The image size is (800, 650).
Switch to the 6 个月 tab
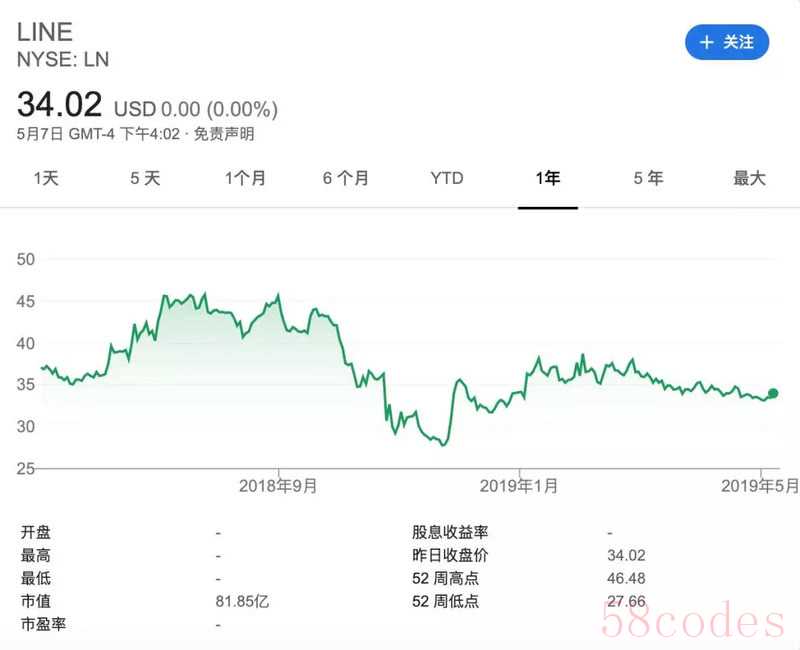[346, 178]
